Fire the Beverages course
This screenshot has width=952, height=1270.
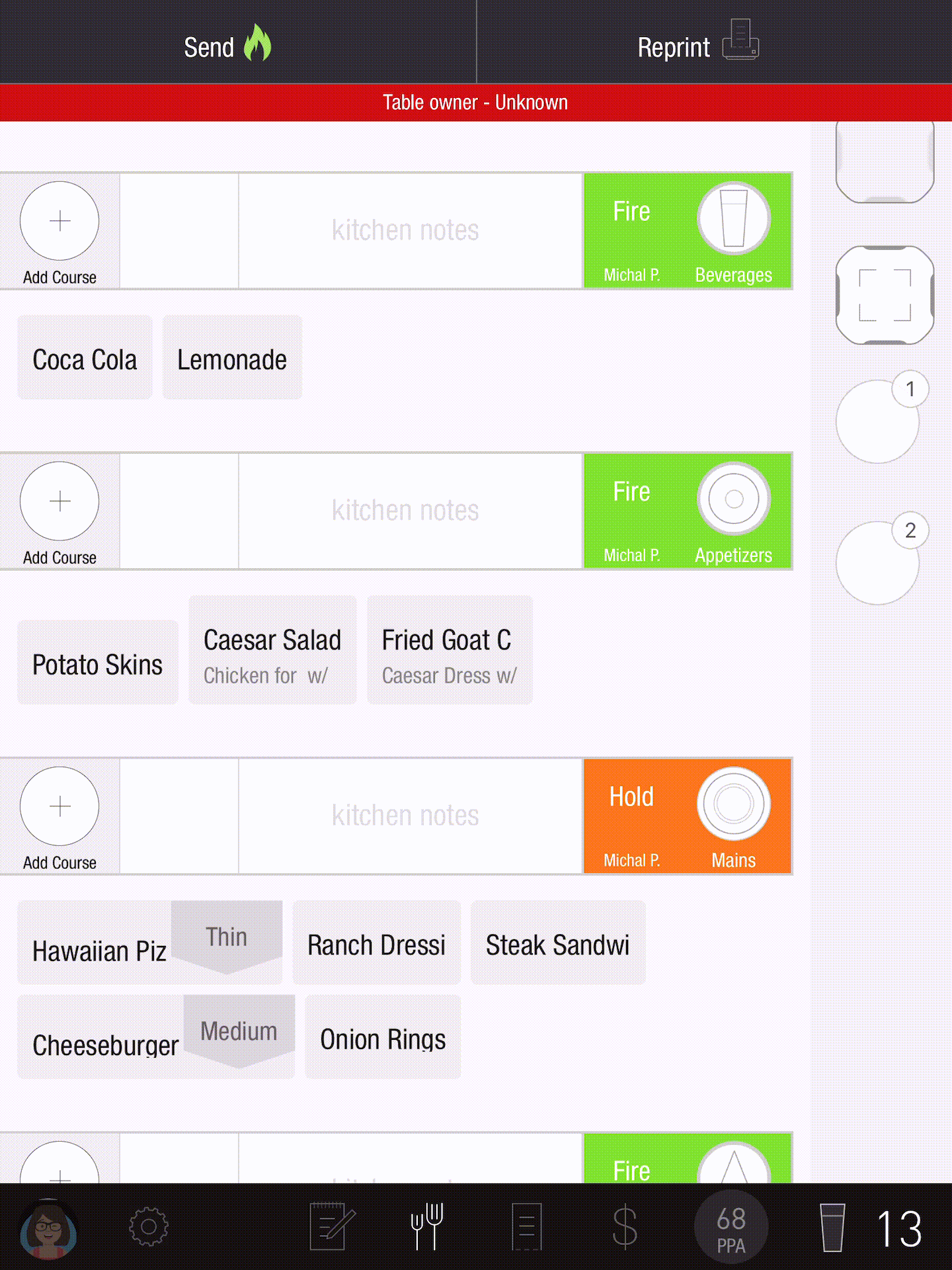(631, 213)
